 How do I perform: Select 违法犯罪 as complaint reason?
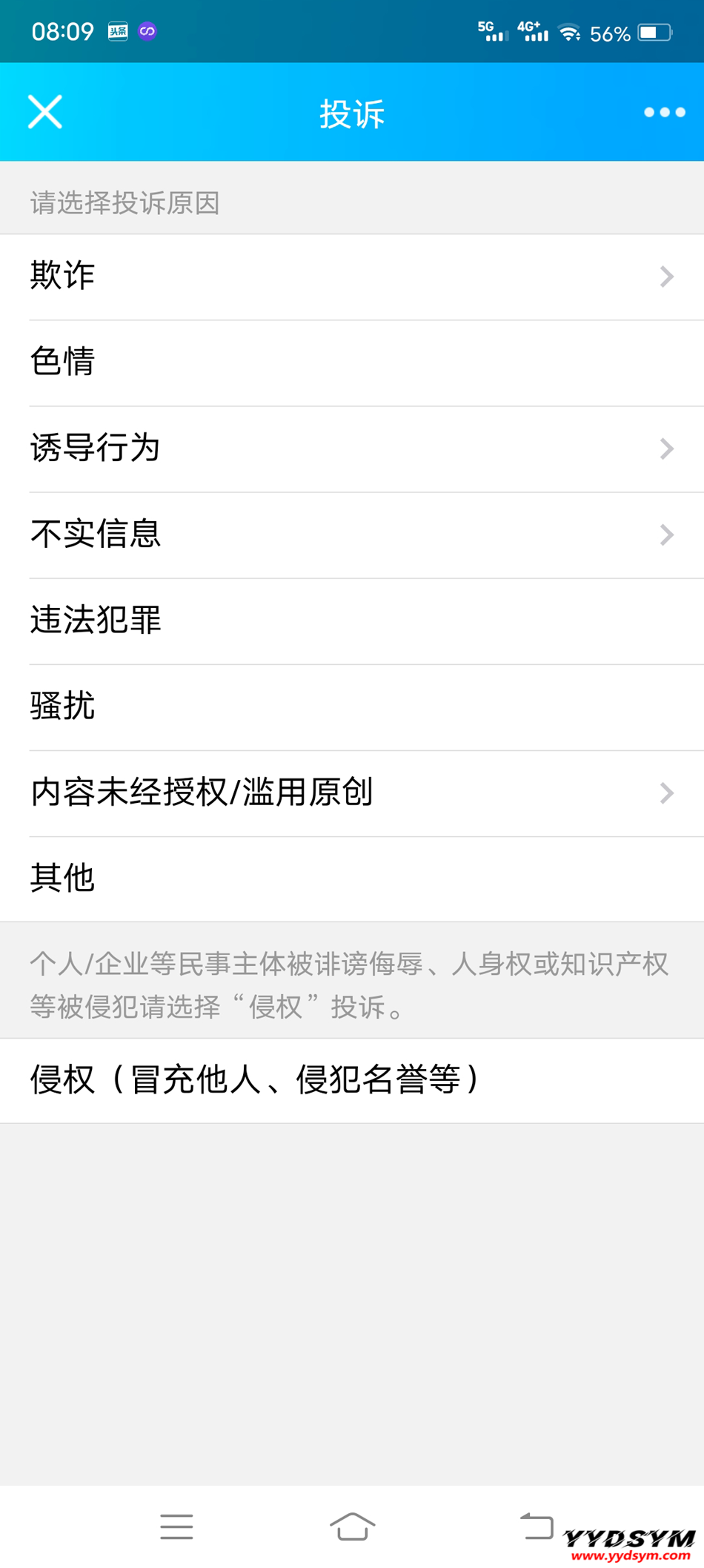tap(352, 621)
